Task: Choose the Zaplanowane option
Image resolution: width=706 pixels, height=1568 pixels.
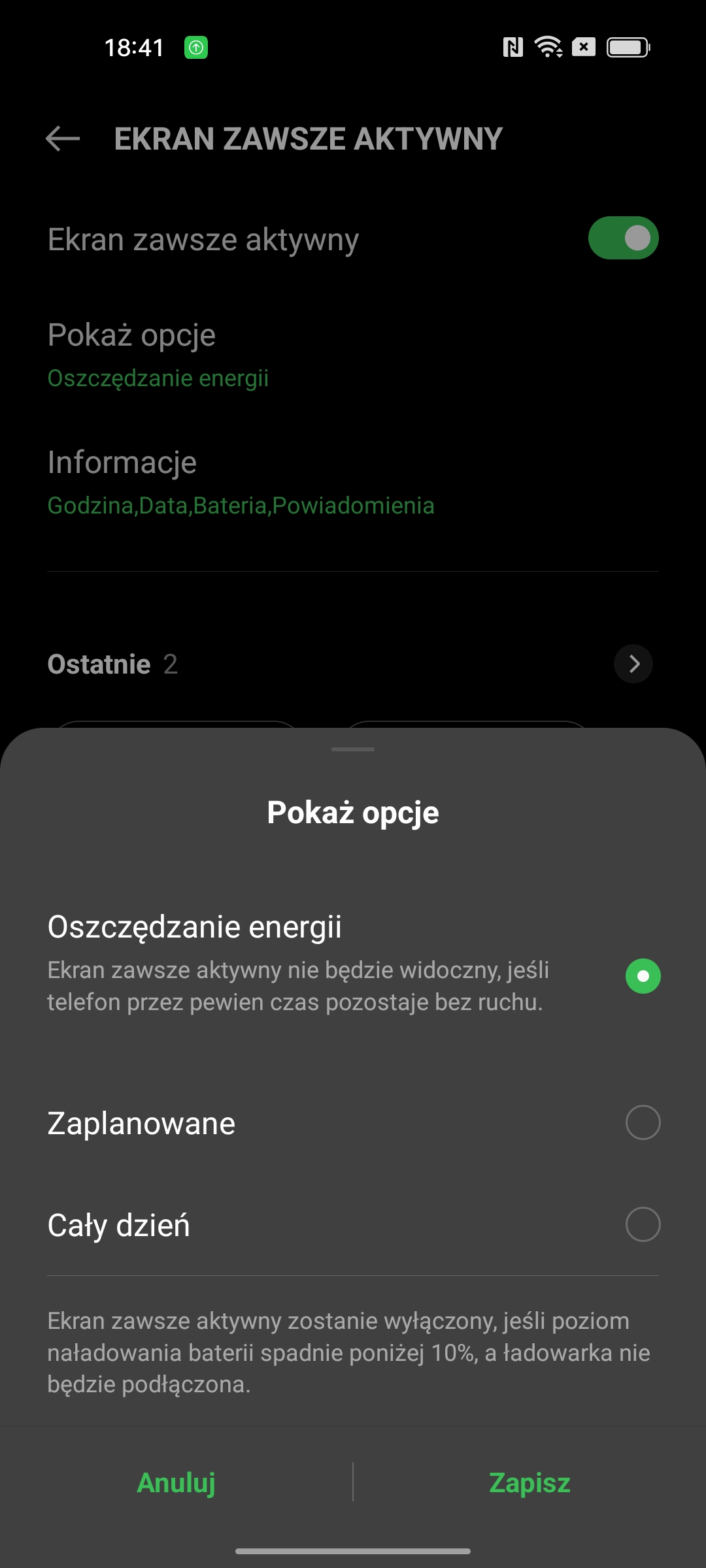Action: tap(643, 1122)
